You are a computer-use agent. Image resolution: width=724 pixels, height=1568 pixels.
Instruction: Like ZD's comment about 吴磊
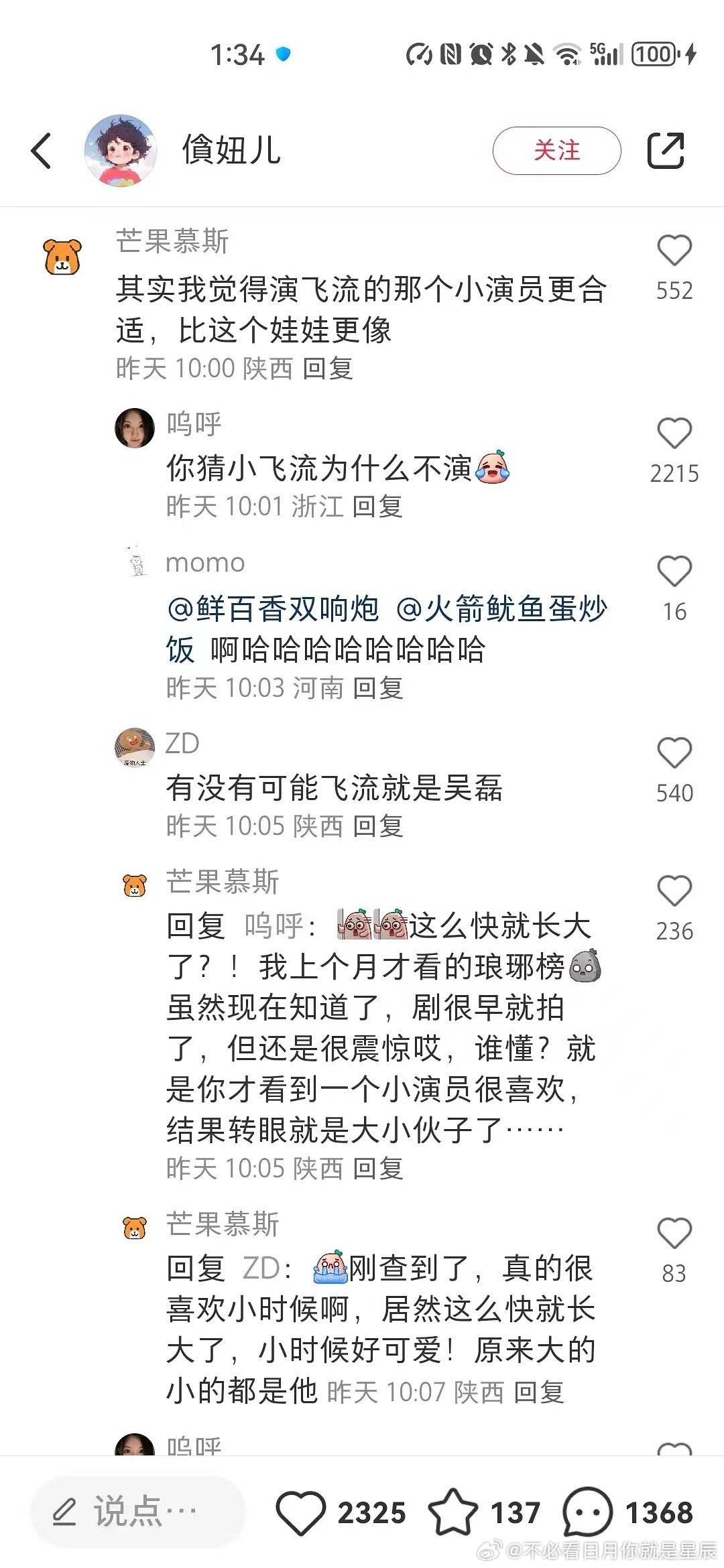[x=674, y=753]
